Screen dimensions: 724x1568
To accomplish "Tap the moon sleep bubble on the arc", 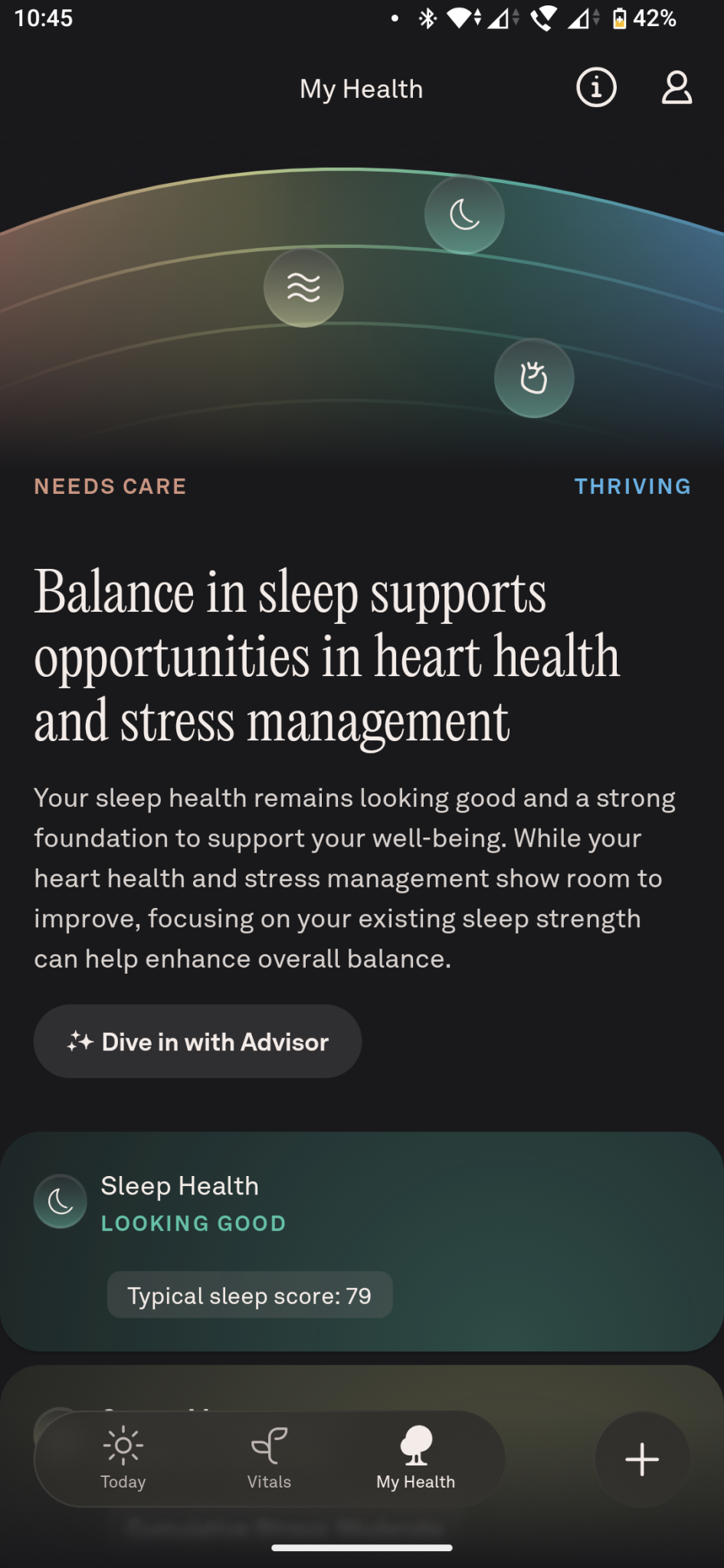I will coord(464,214).
